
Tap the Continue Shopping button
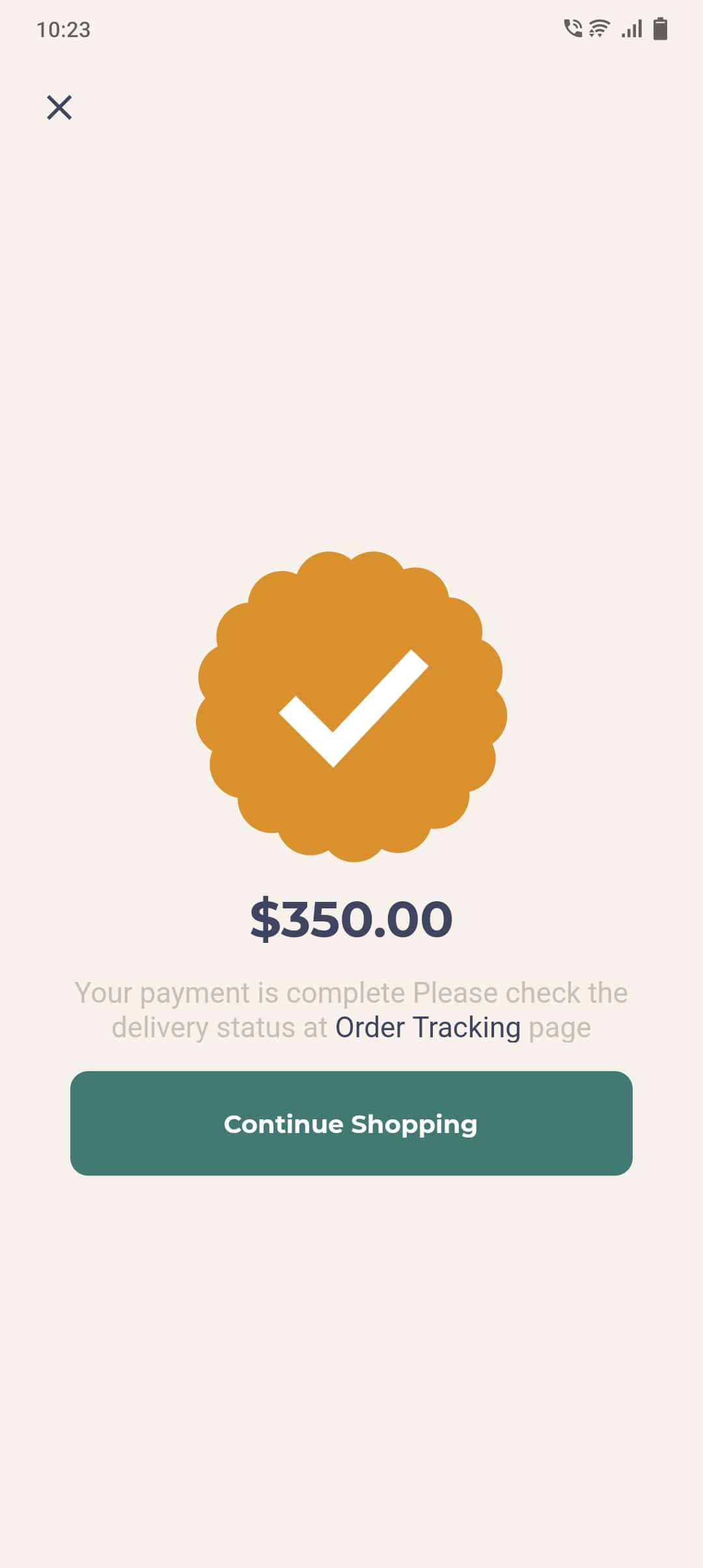pyautogui.click(x=351, y=1123)
